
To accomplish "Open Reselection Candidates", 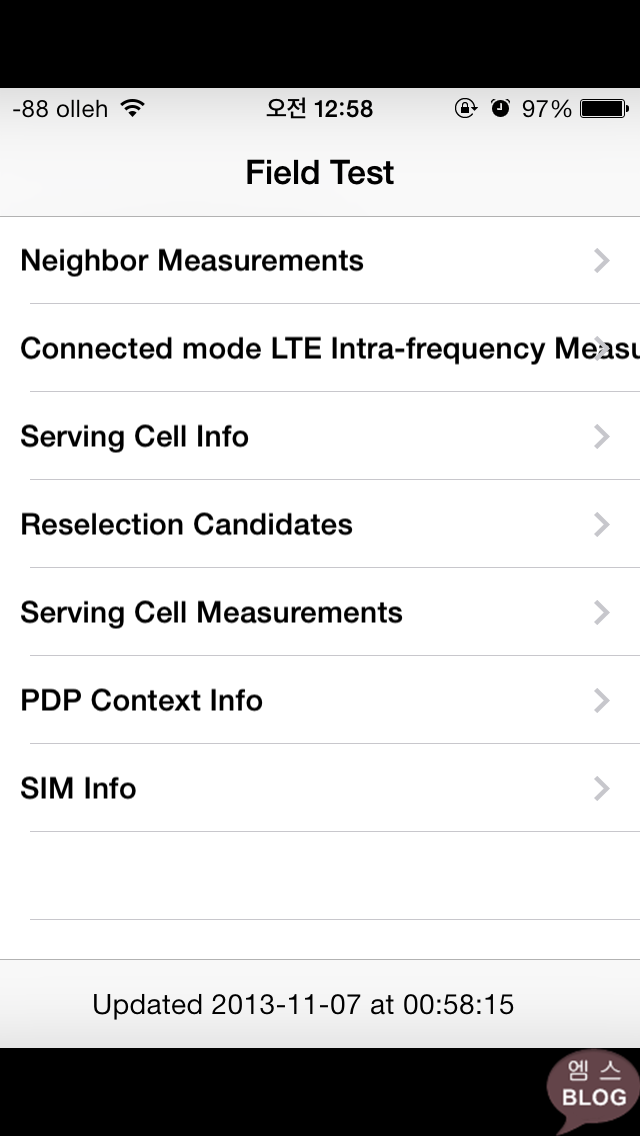I will (x=320, y=524).
